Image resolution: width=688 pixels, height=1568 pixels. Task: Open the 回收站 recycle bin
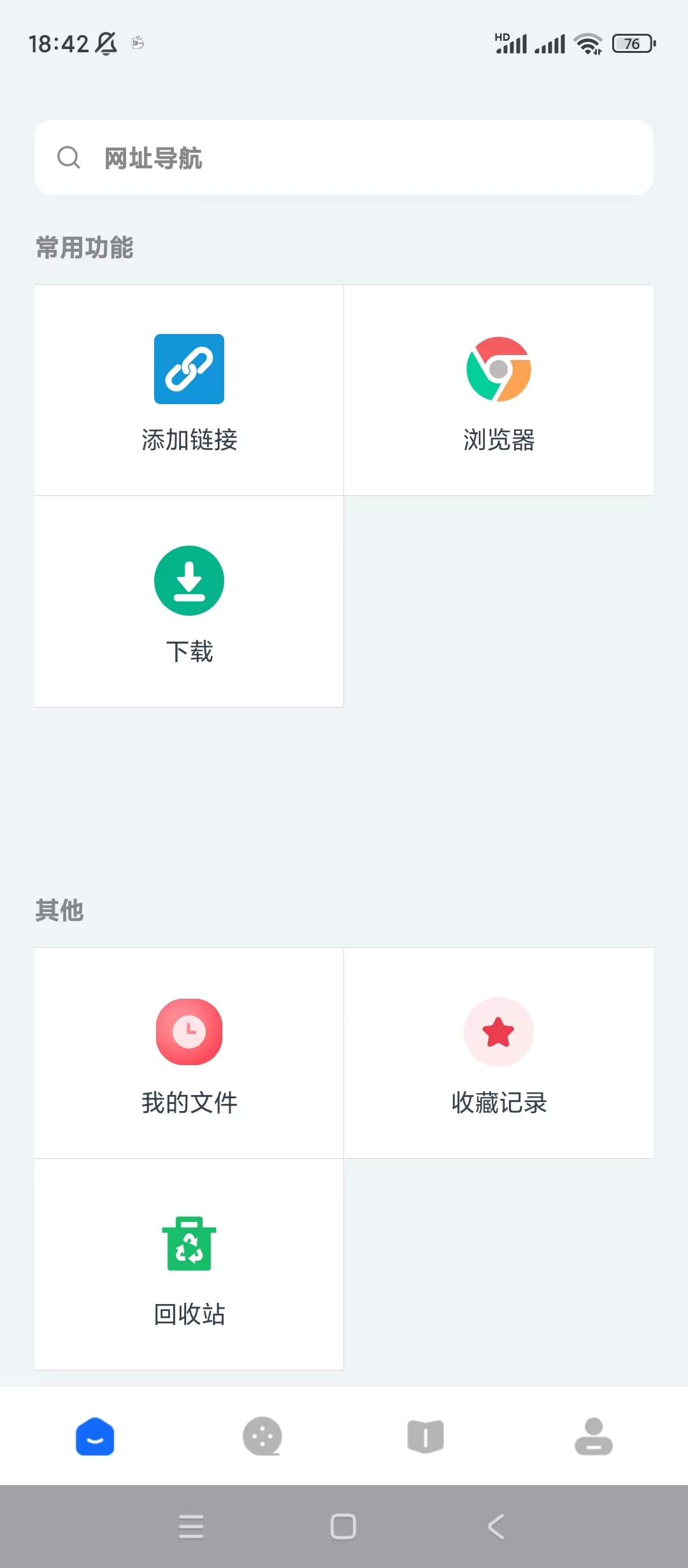coord(189,1264)
